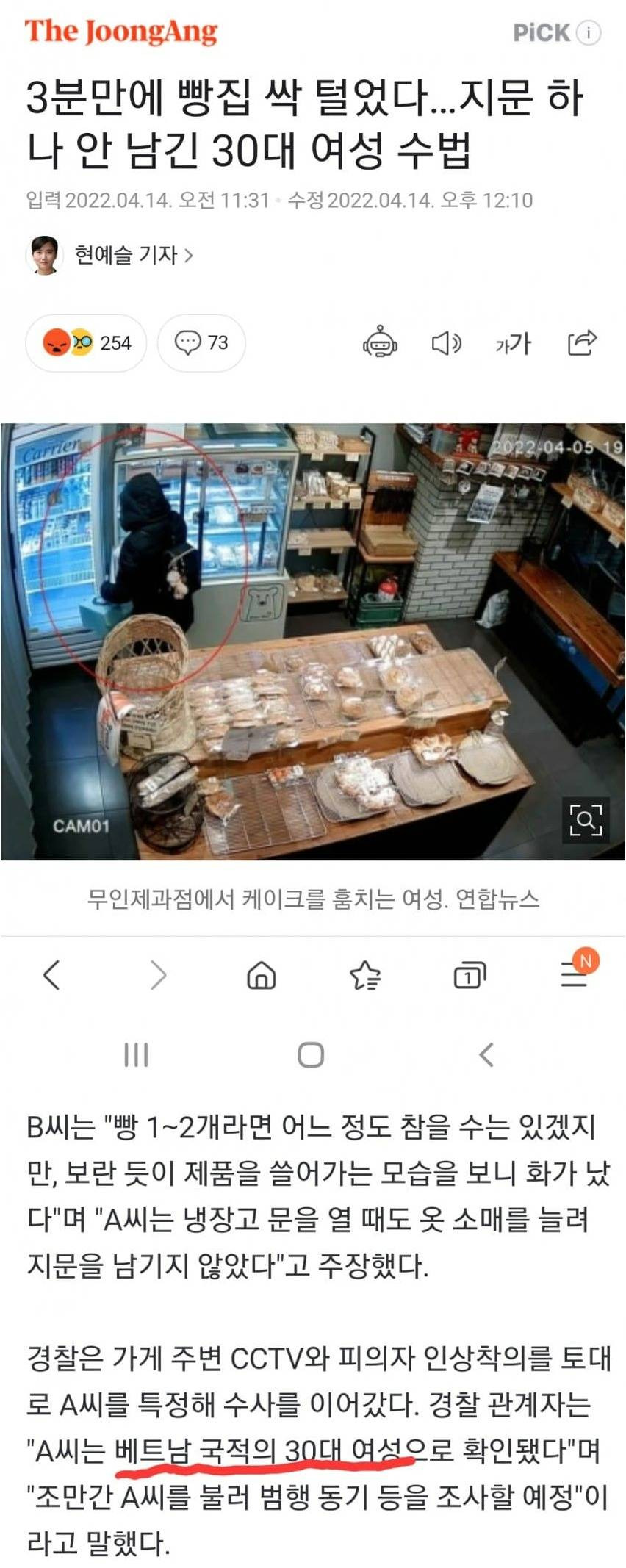Screen dimensions: 626x1568
Task: Enlarge the CCTV photo with the magnifier icon
Action: click(586, 819)
